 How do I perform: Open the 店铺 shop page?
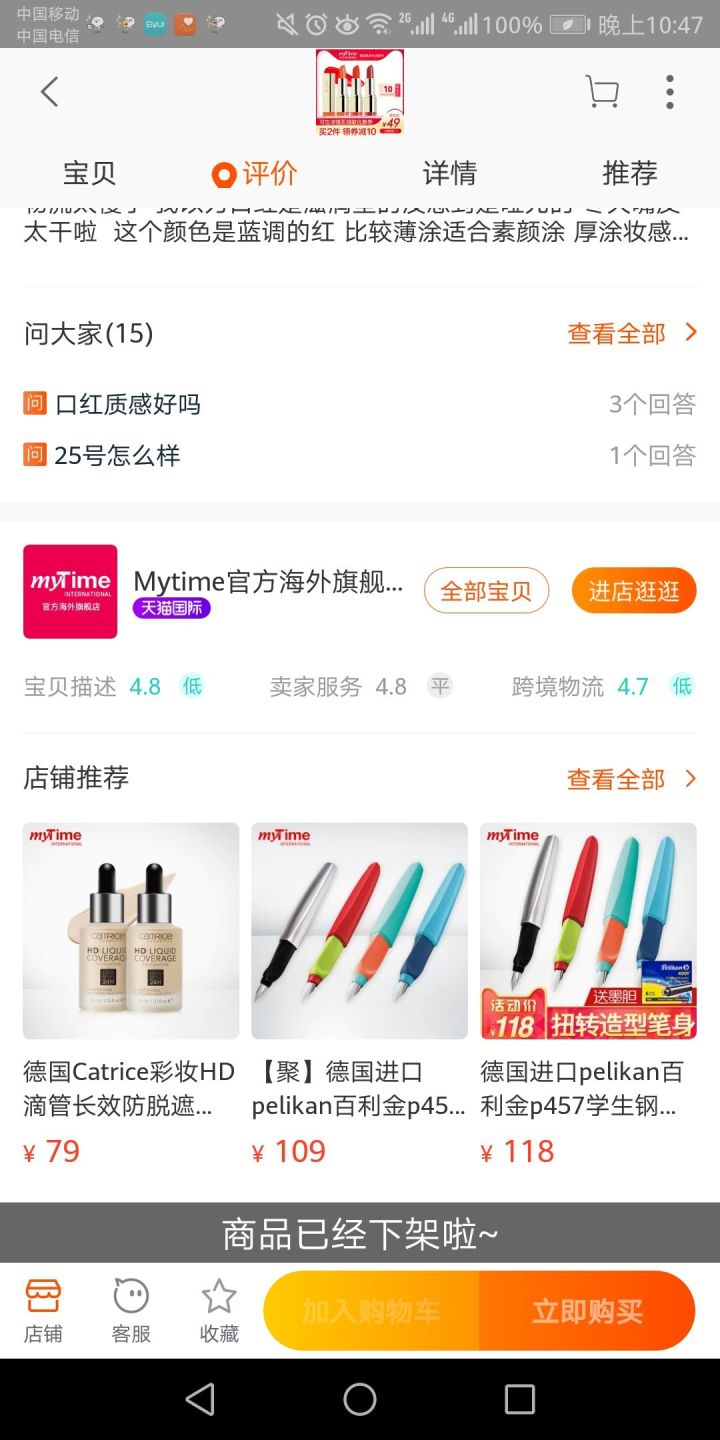pos(43,1310)
